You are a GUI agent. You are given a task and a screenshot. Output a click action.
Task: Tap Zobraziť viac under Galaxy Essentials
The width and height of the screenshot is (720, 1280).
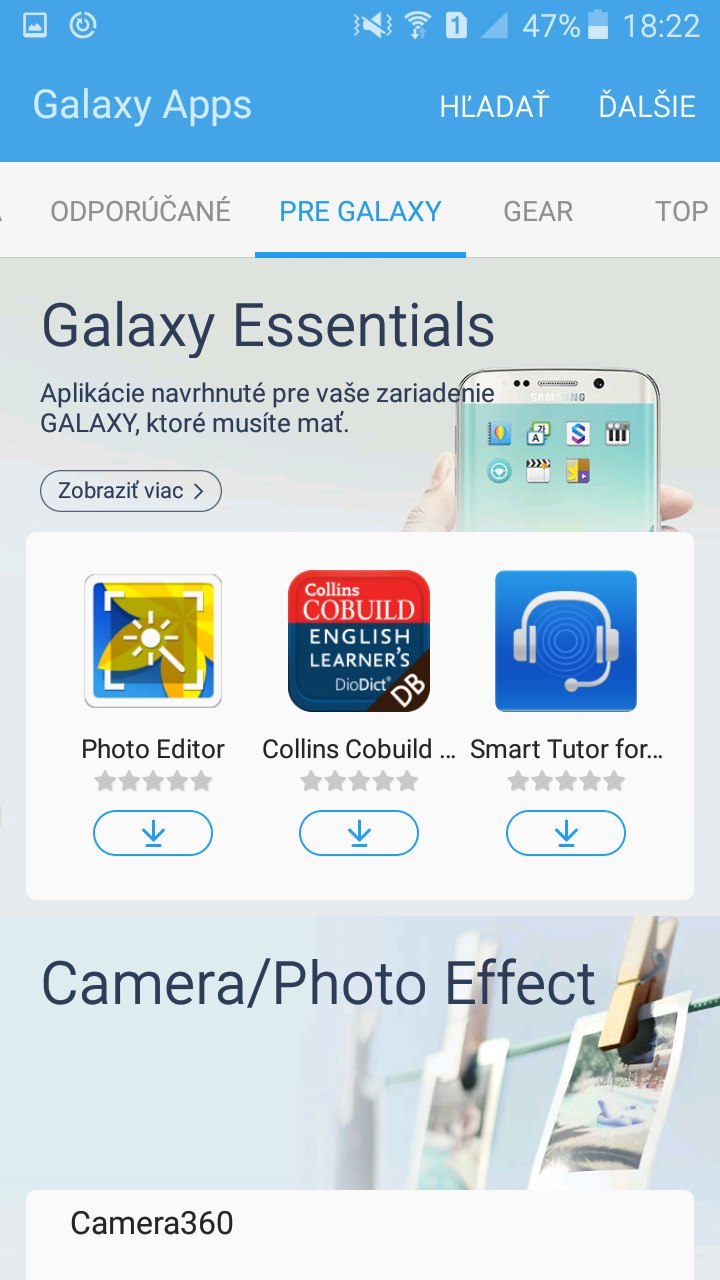click(x=131, y=491)
